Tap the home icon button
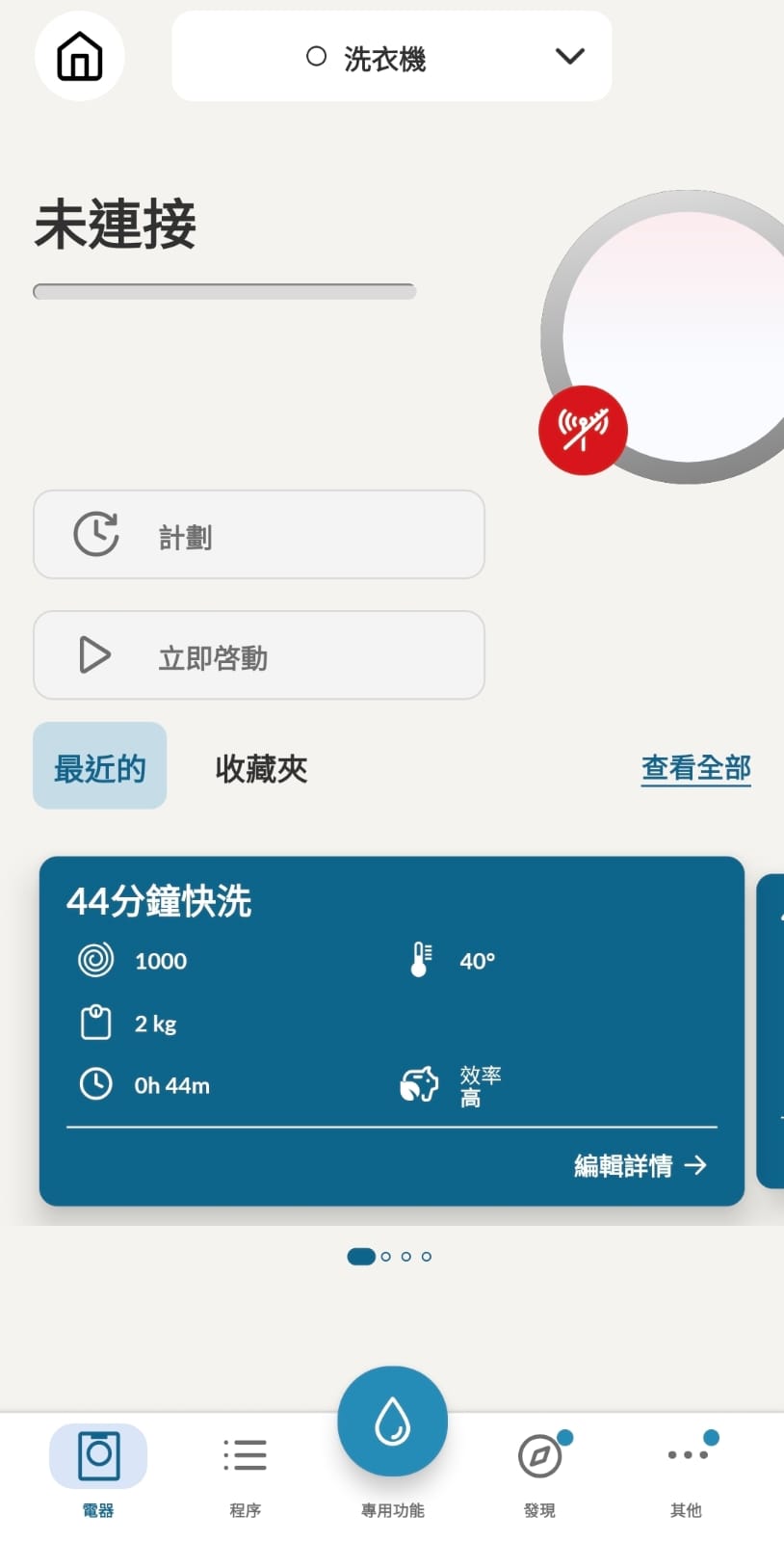 point(80,56)
